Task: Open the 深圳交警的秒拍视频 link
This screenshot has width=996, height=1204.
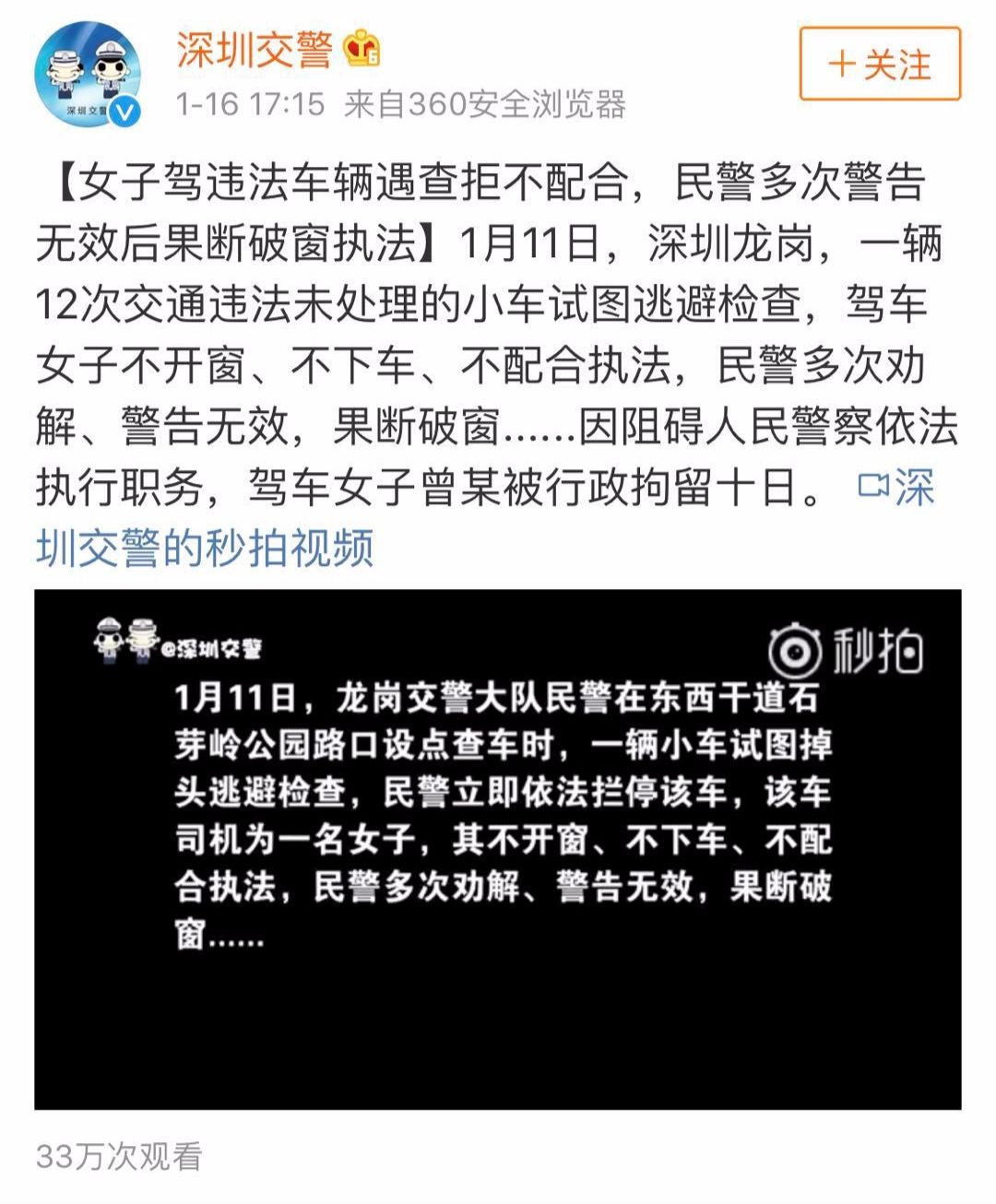Action: (x=205, y=547)
